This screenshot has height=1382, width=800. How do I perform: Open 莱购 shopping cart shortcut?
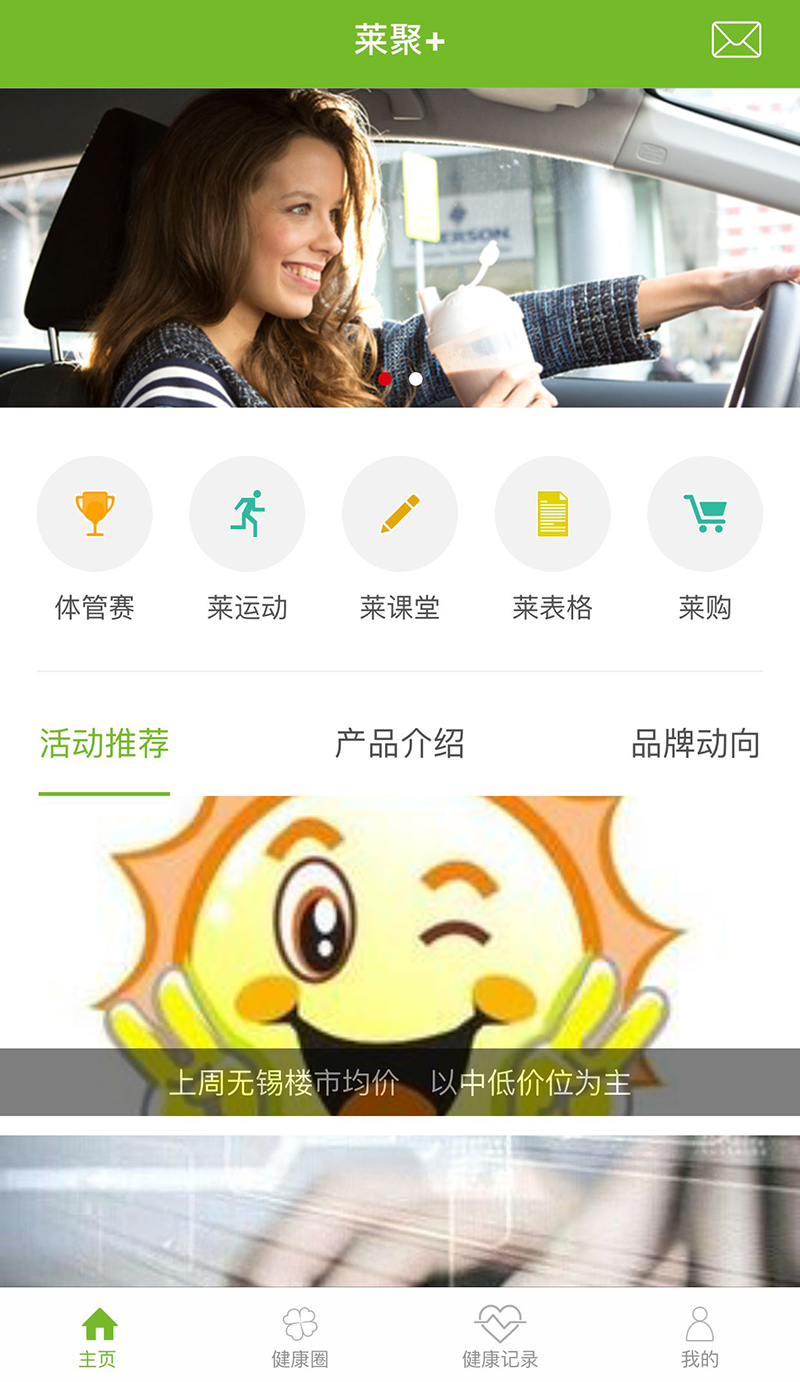point(705,514)
